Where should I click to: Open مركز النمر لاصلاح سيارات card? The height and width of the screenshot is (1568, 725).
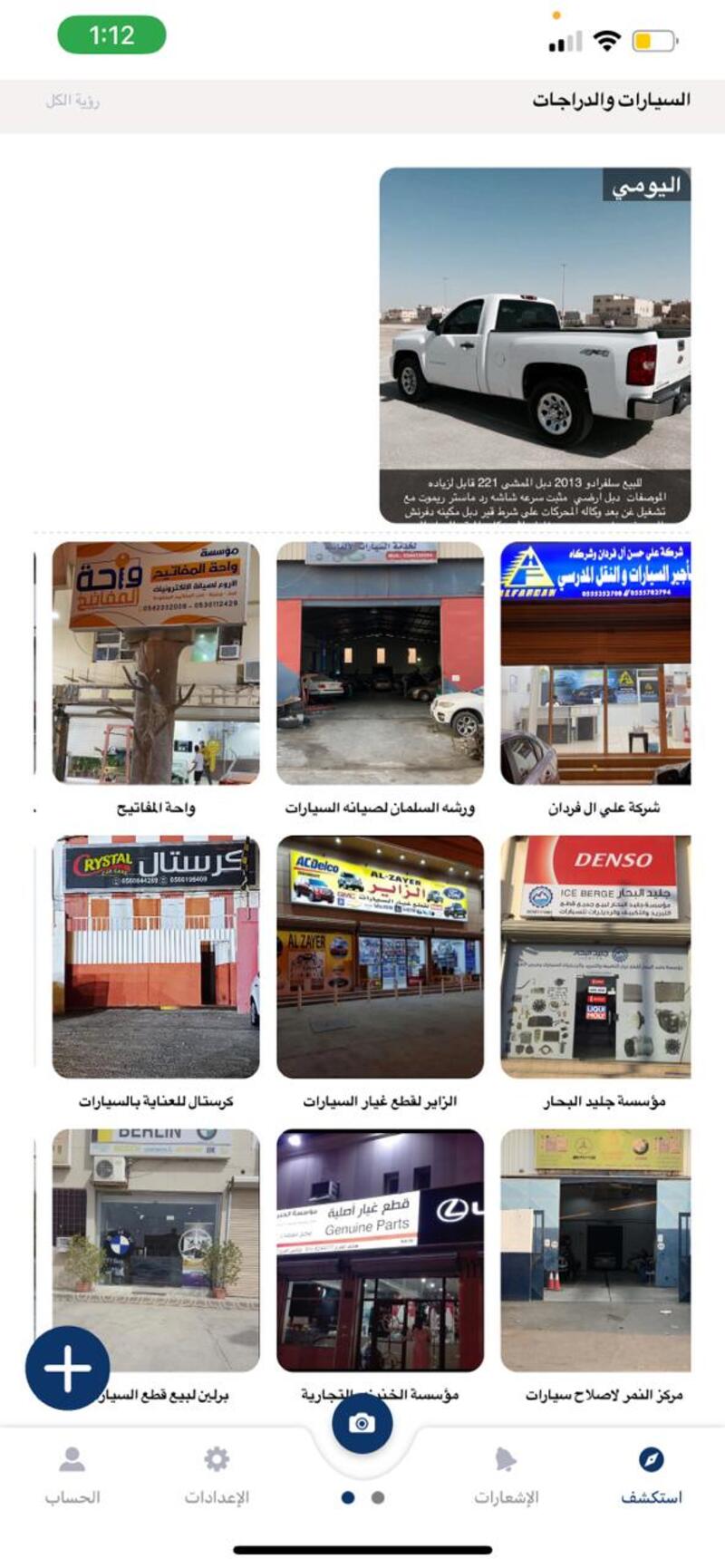[x=595, y=1250]
